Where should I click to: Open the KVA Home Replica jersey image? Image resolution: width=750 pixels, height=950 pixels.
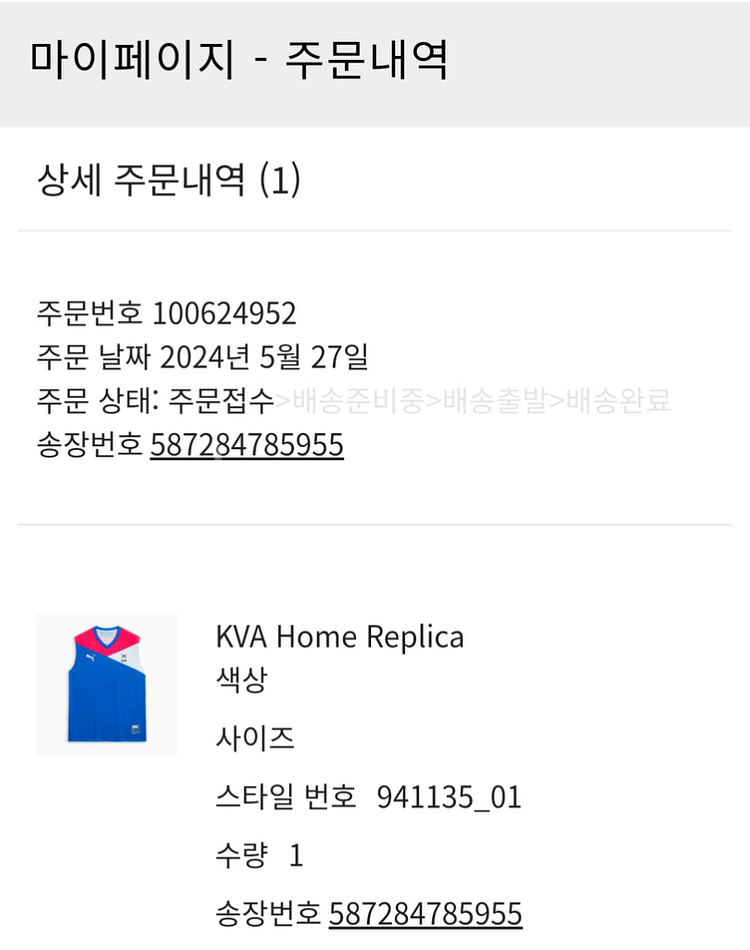(107, 684)
